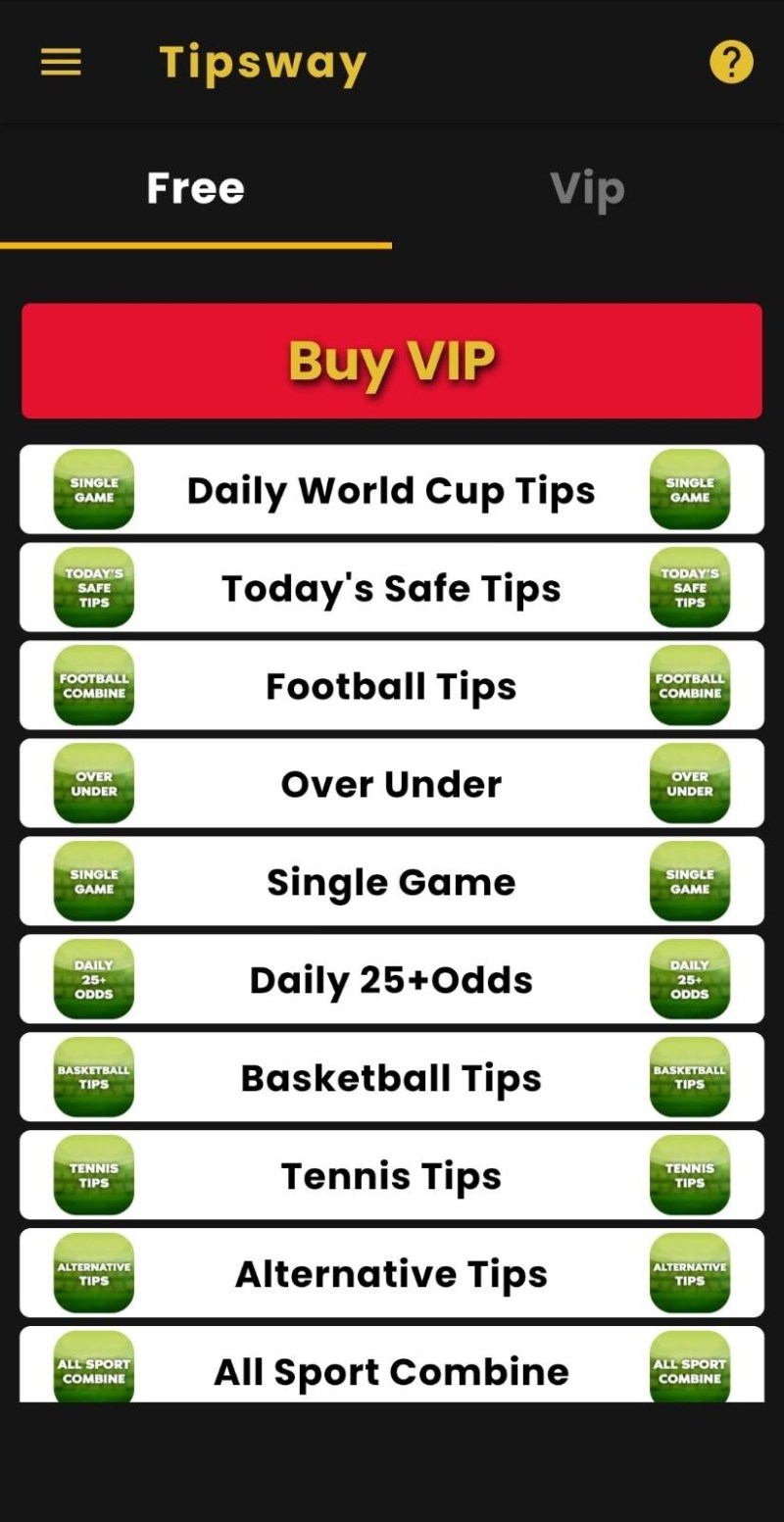Tap the help question mark icon
Image resolution: width=784 pixels, height=1522 pixels.
pos(731,64)
